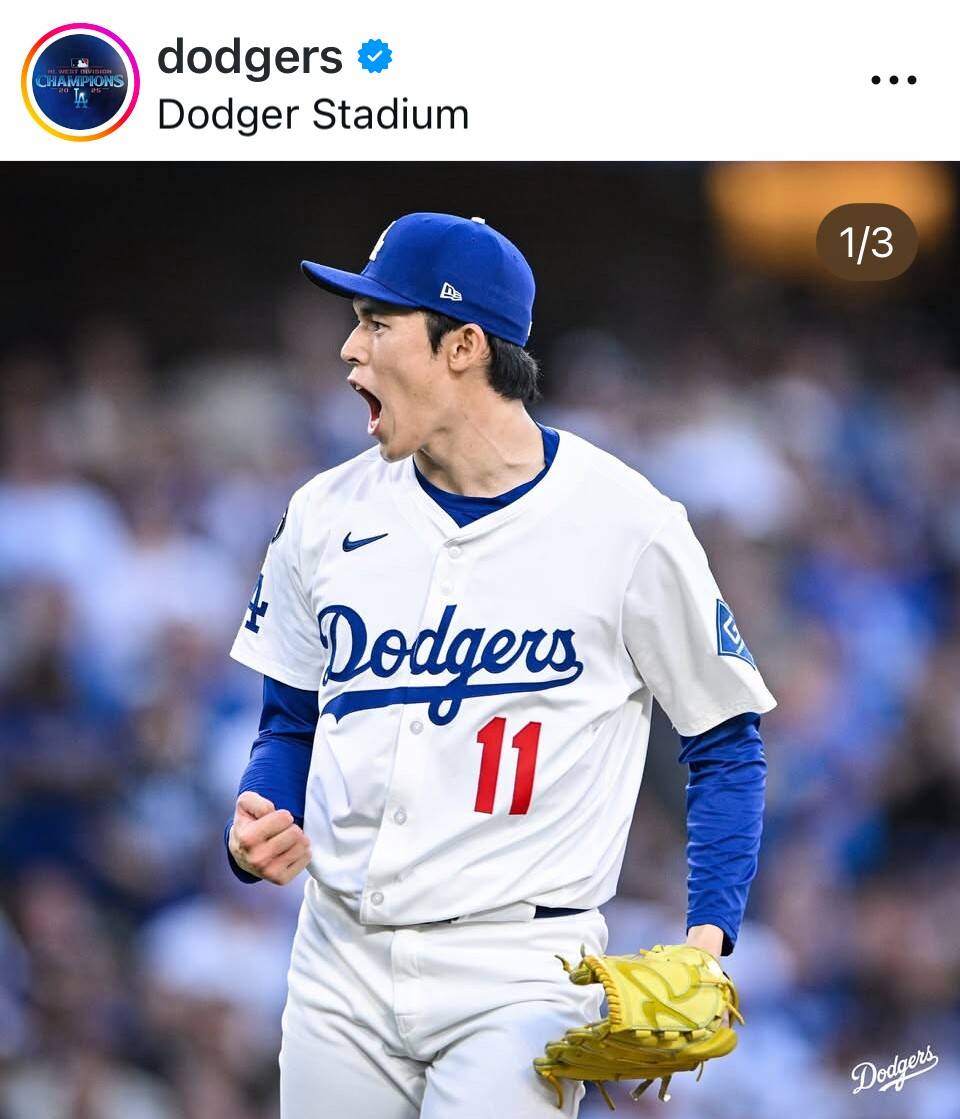Open the dodgers profile username
The height and width of the screenshot is (1119, 960).
tap(250, 57)
